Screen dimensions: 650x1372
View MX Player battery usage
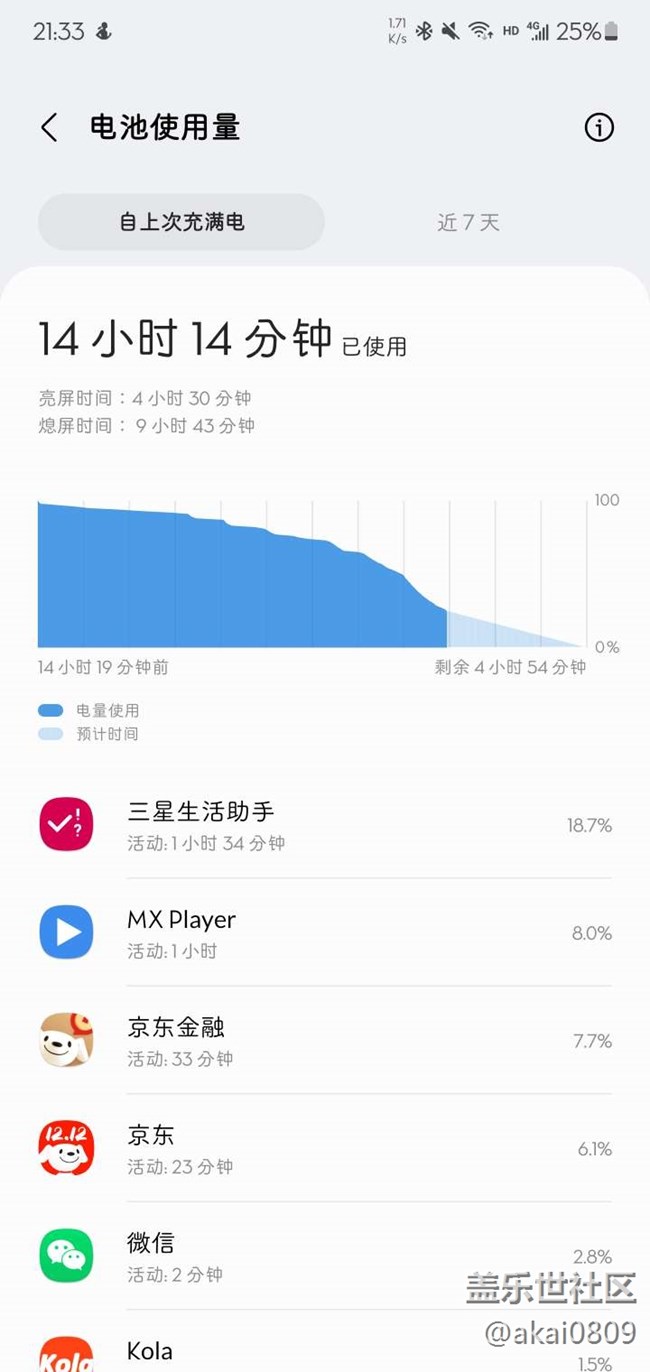point(325,933)
